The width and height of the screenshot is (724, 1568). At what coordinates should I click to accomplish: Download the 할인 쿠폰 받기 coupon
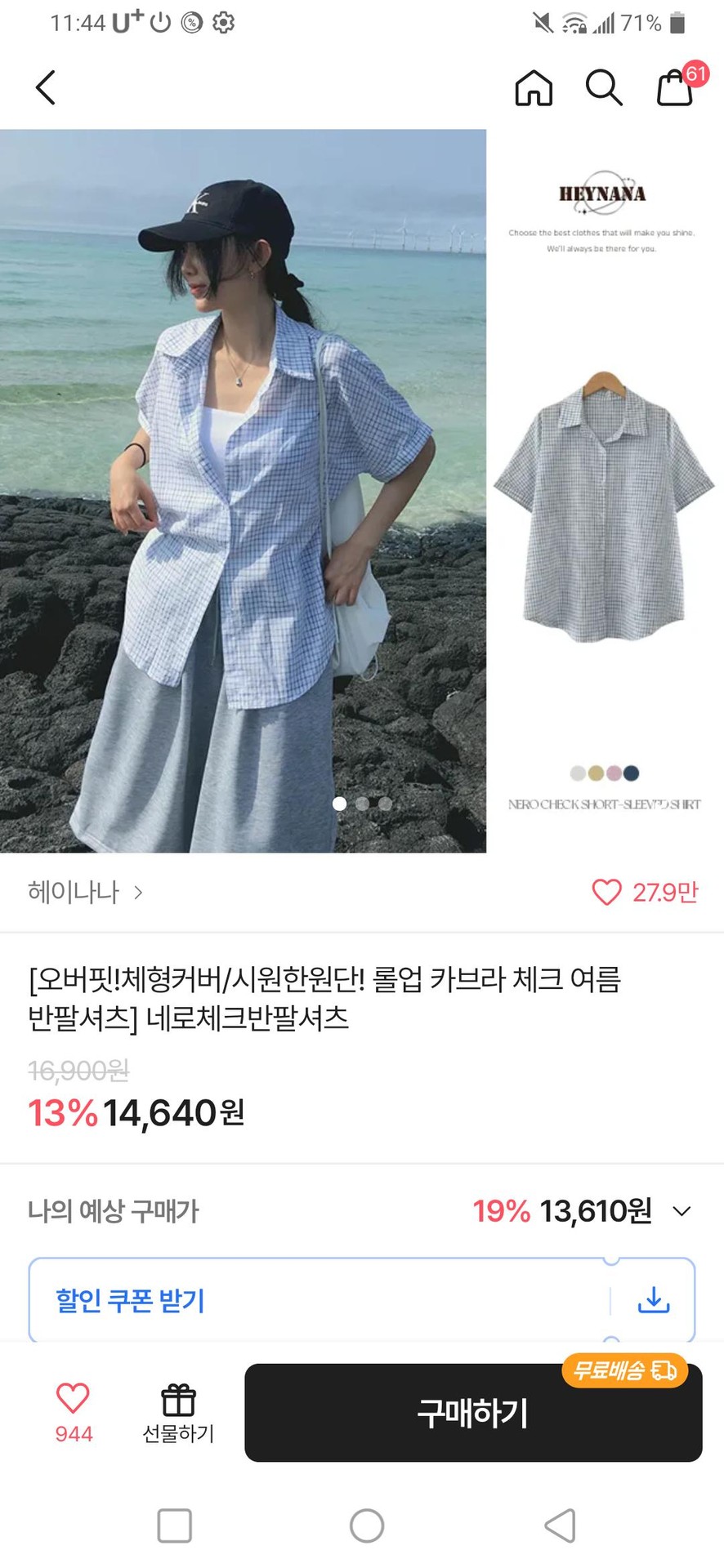[x=653, y=1300]
